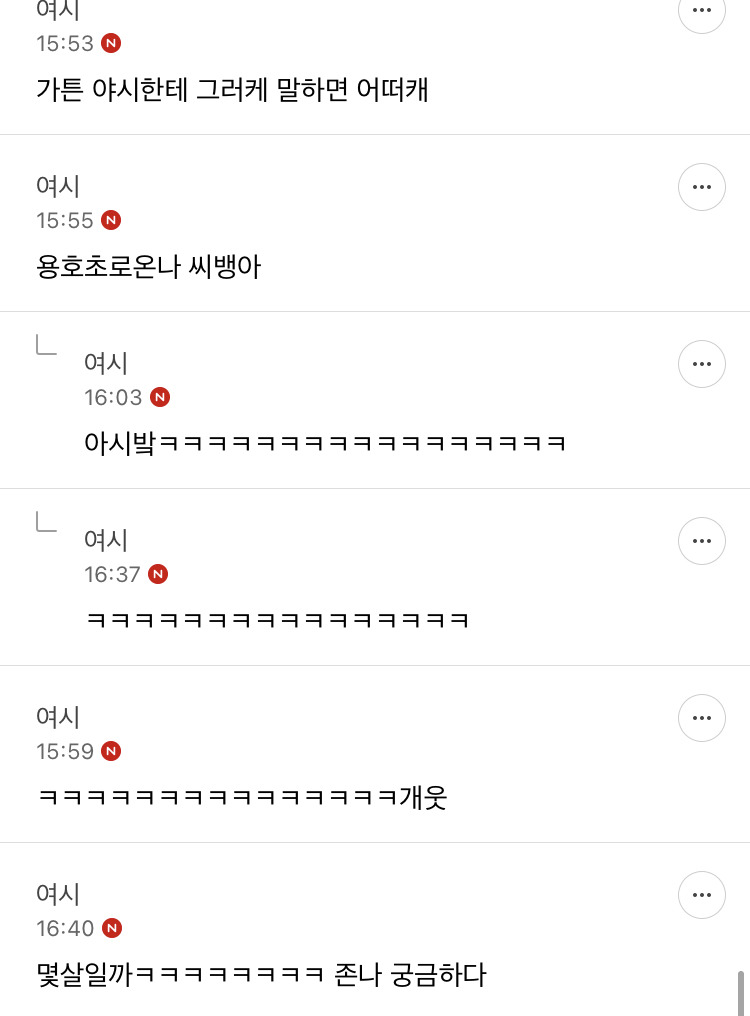
Task: Tap the three-dot menu on the 16:03 reply
Action: click(702, 364)
